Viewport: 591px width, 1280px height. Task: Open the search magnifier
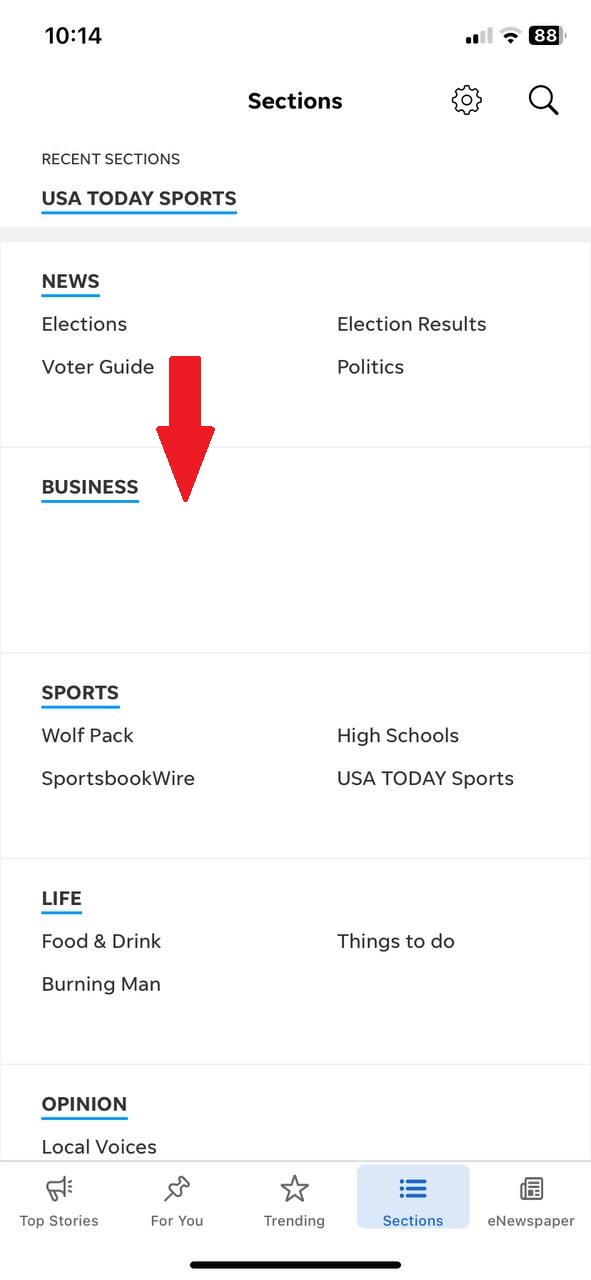pyautogui.click(x=543, y=100)
